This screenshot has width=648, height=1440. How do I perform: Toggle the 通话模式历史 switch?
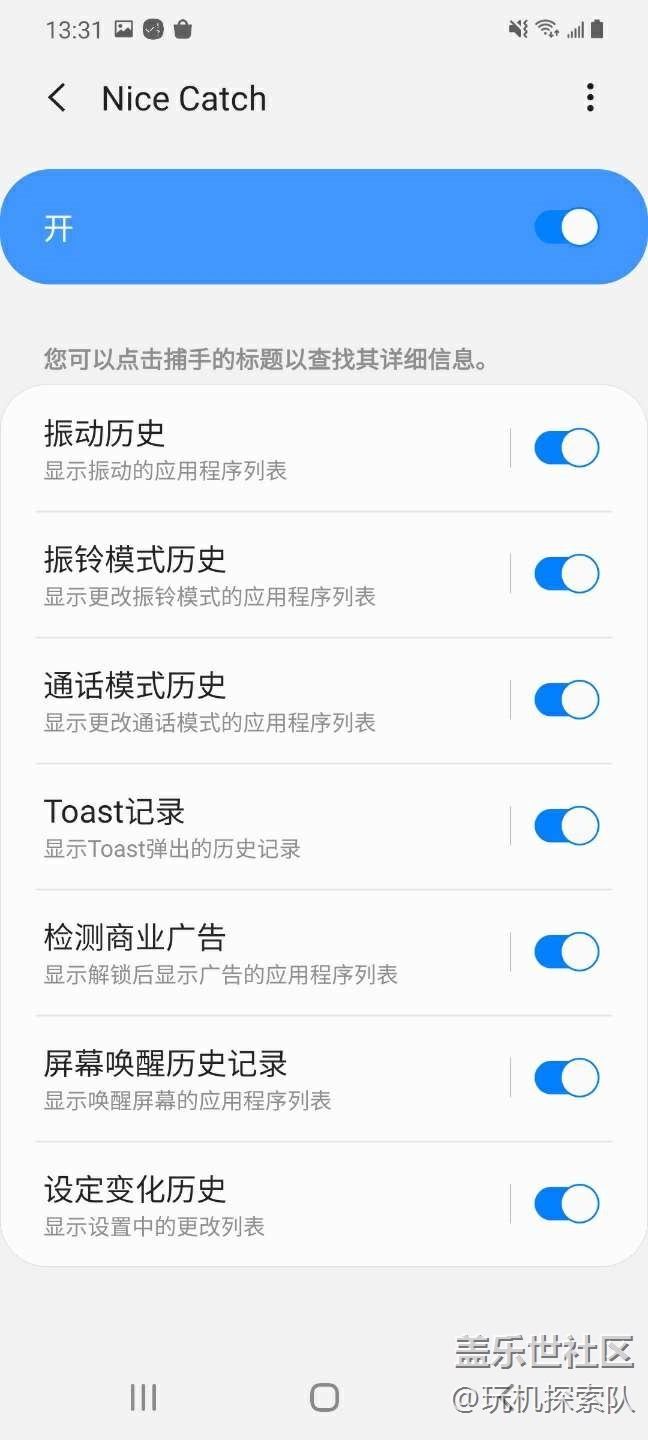(x=566, y=700)
